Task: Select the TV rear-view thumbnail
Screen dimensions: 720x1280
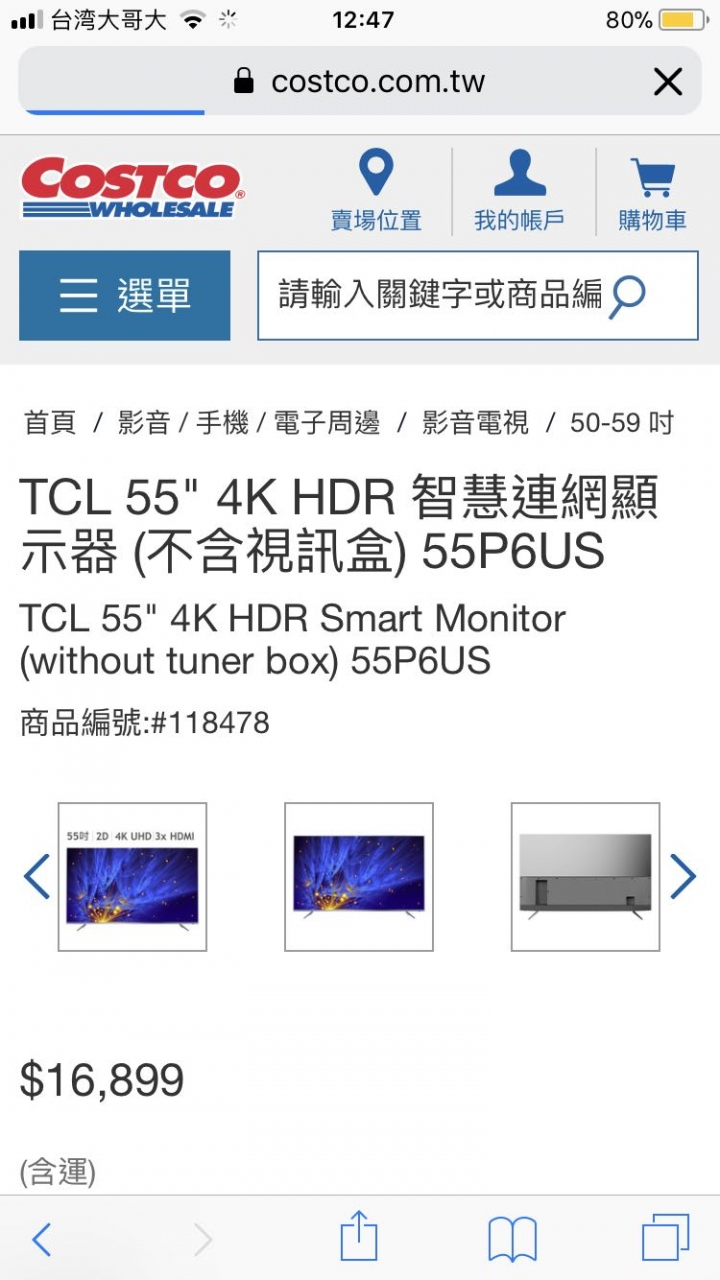Action: point(585,876)
